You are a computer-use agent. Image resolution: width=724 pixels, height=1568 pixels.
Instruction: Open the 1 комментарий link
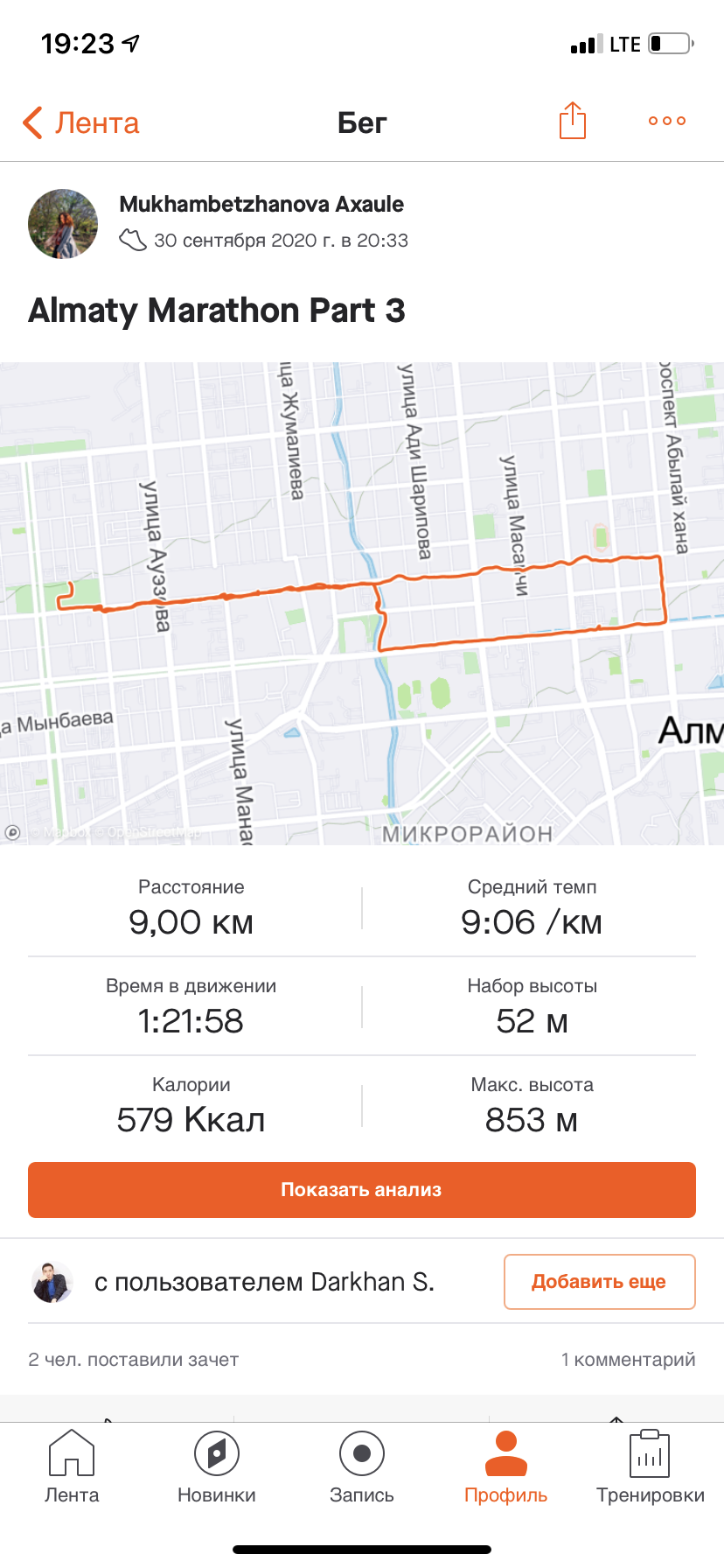628,1359
